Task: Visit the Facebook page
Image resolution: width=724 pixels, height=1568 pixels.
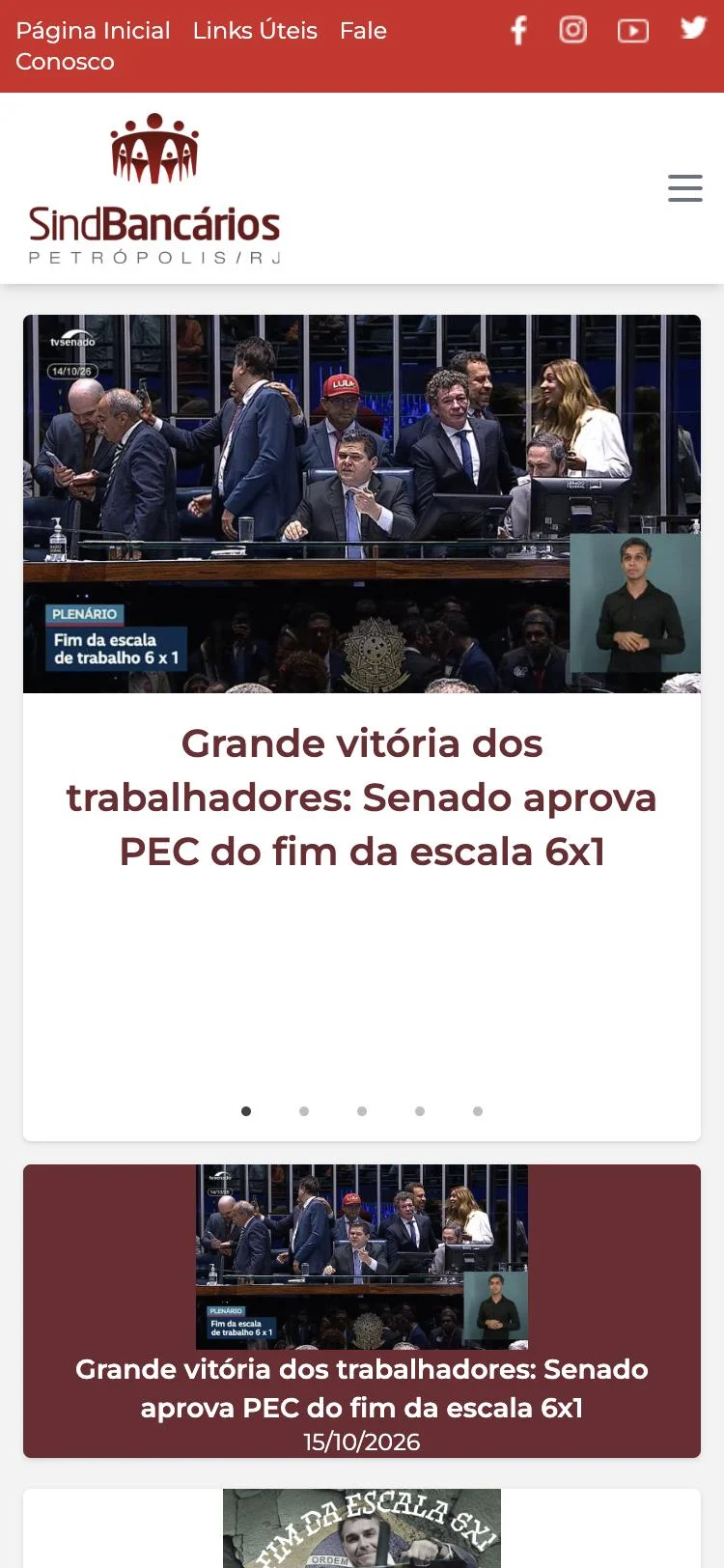Action: tap(518, 31)
